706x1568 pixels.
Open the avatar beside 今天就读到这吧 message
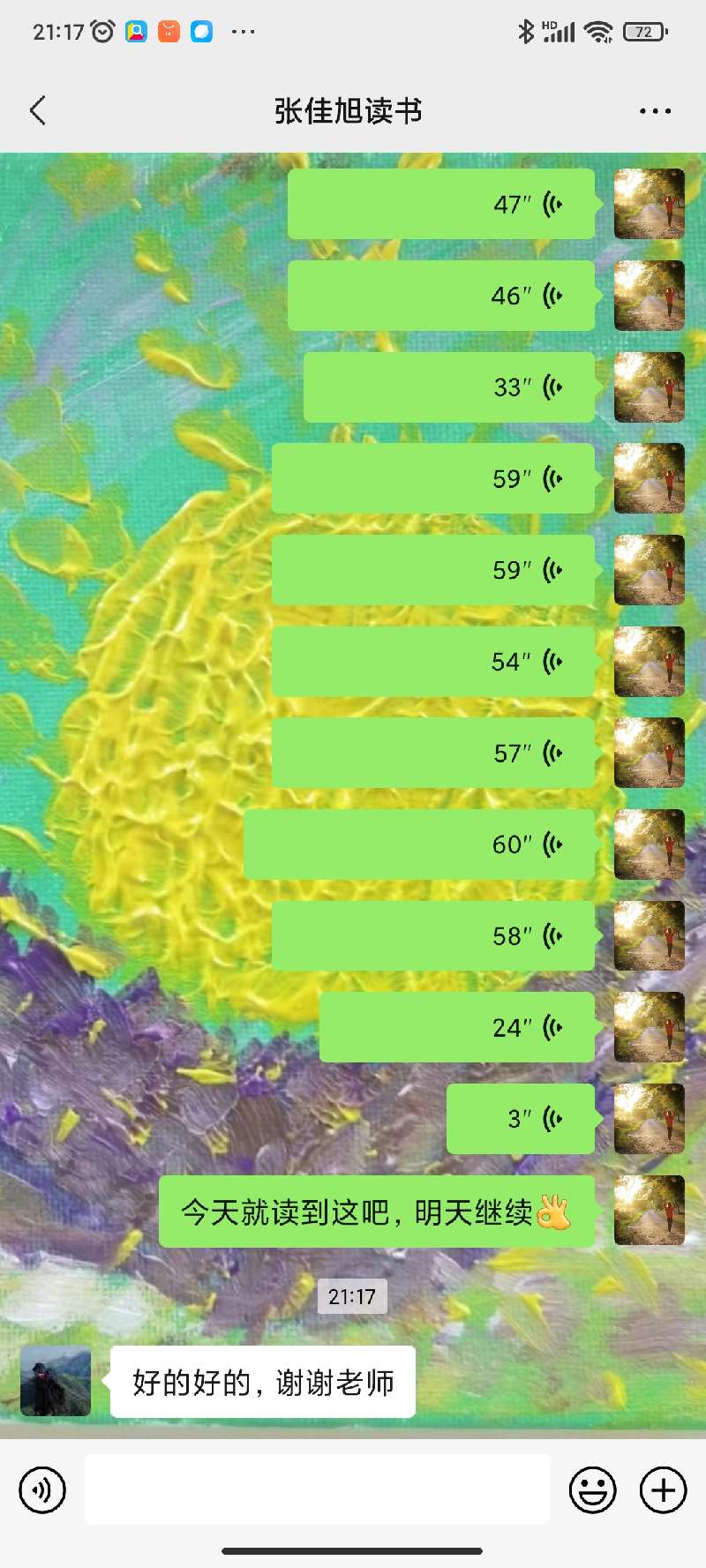coord(649,1211)
